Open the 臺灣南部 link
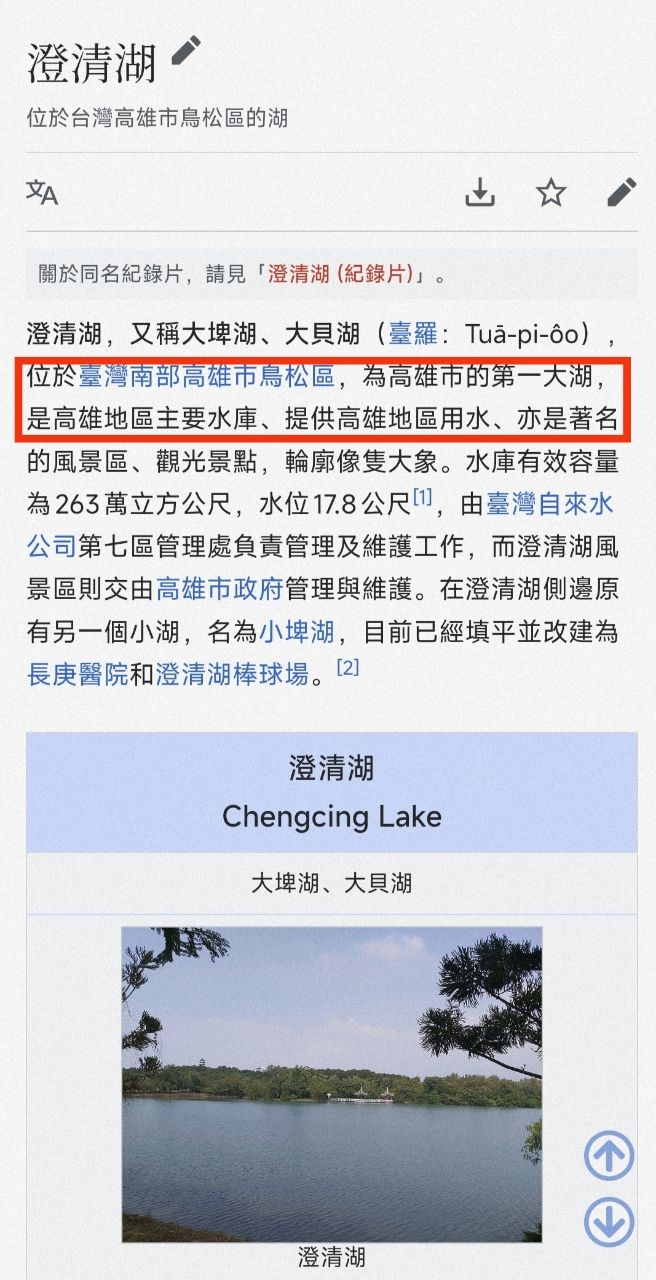Screen dimensions: 656x1280 (x=130, y=377)
